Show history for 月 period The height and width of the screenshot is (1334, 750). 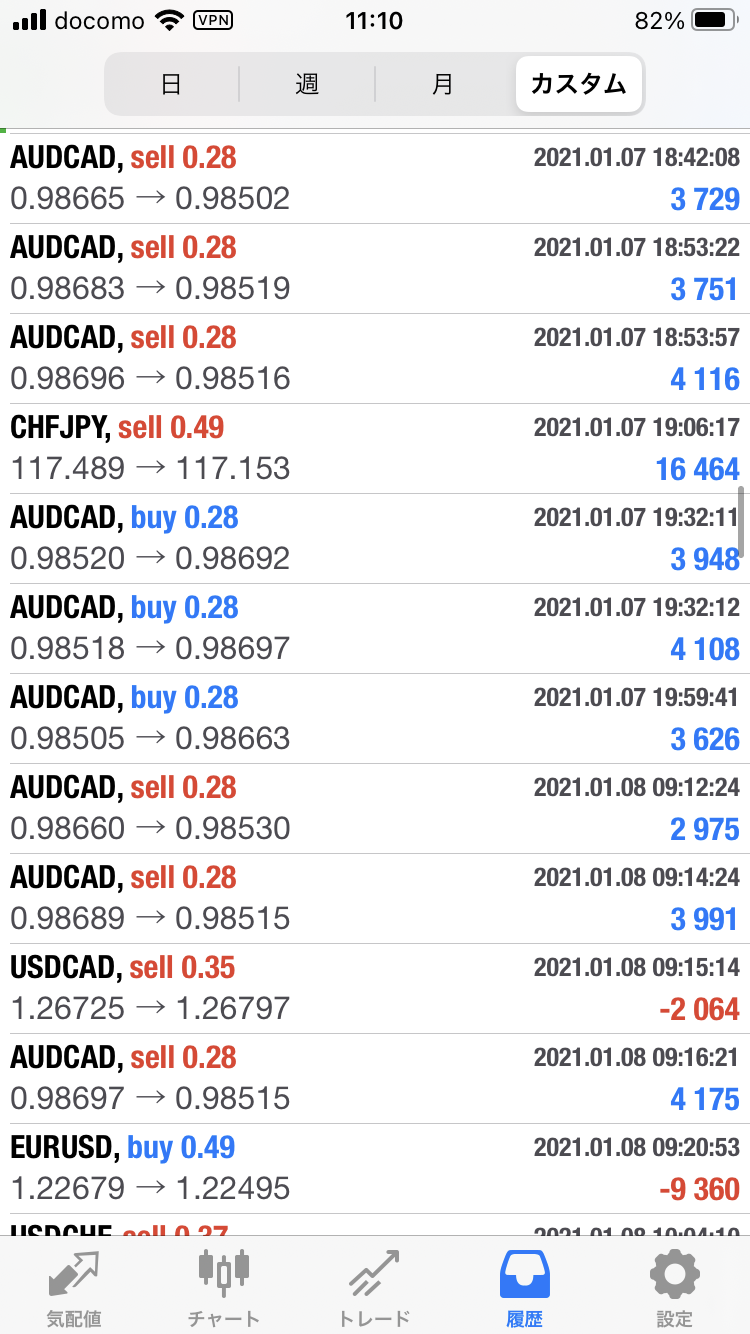pyautogui.click(x=443, y=84)
